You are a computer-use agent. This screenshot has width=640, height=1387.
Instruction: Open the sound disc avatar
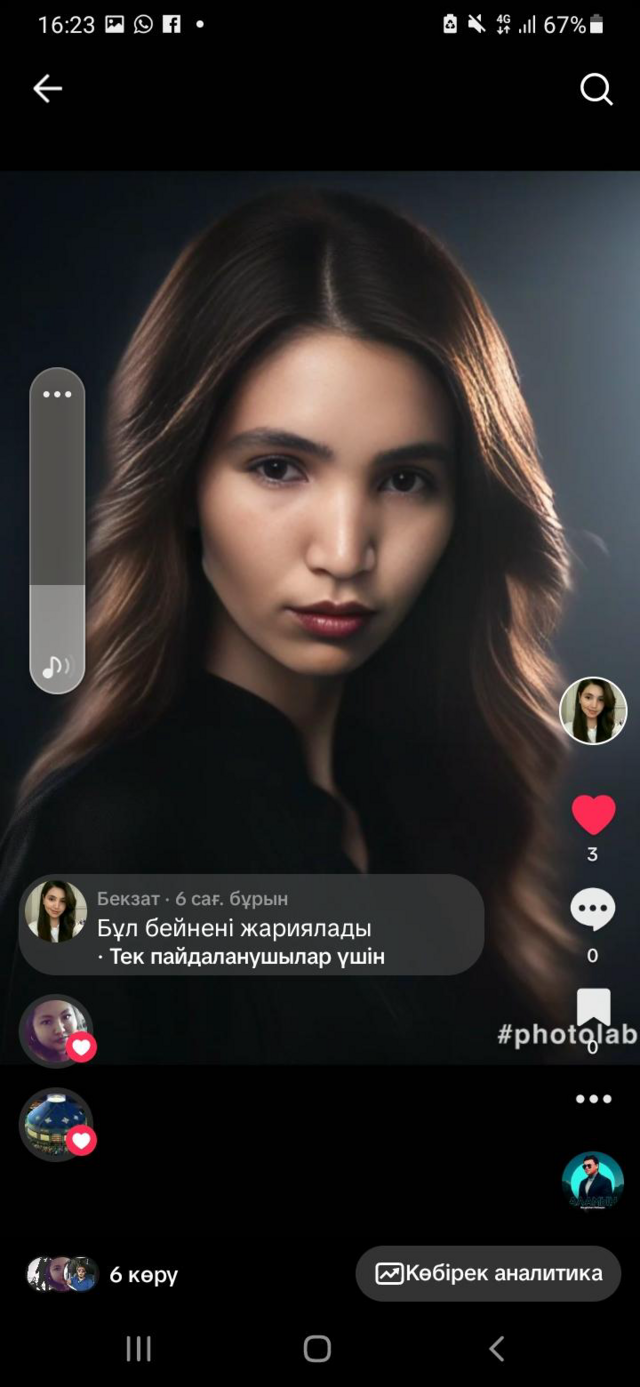[x=592, y=1181]
